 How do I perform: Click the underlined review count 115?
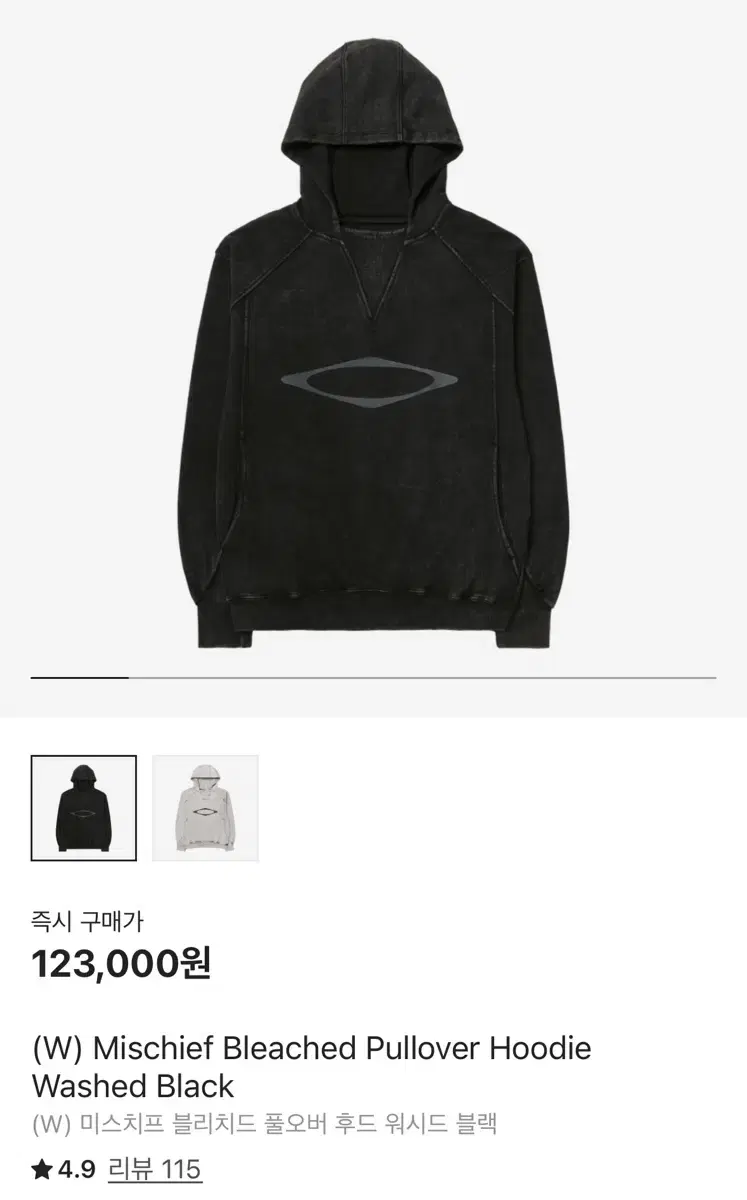click(181, 1168)
